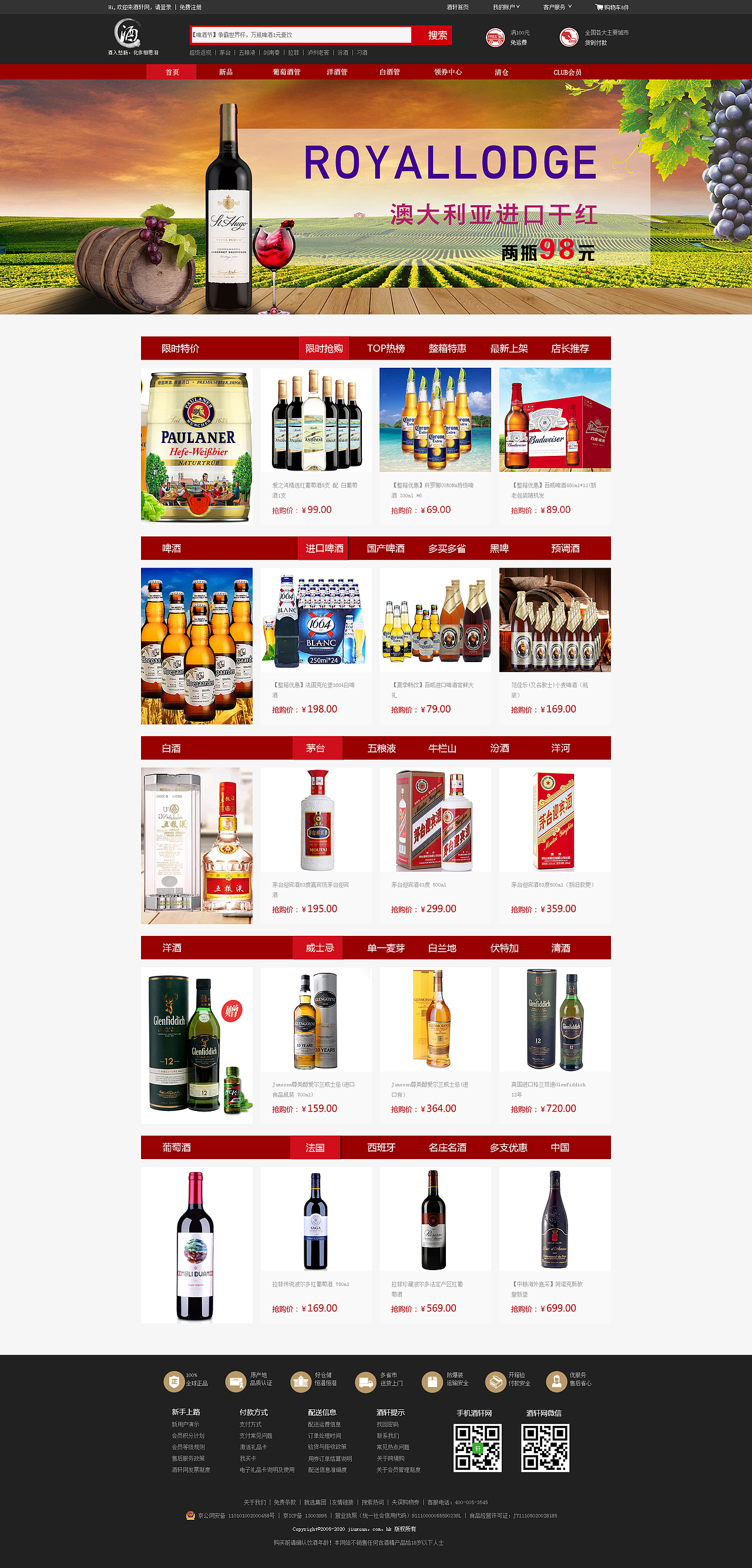Select the 西班牙 wine tab

click(x=381, y=1147)
